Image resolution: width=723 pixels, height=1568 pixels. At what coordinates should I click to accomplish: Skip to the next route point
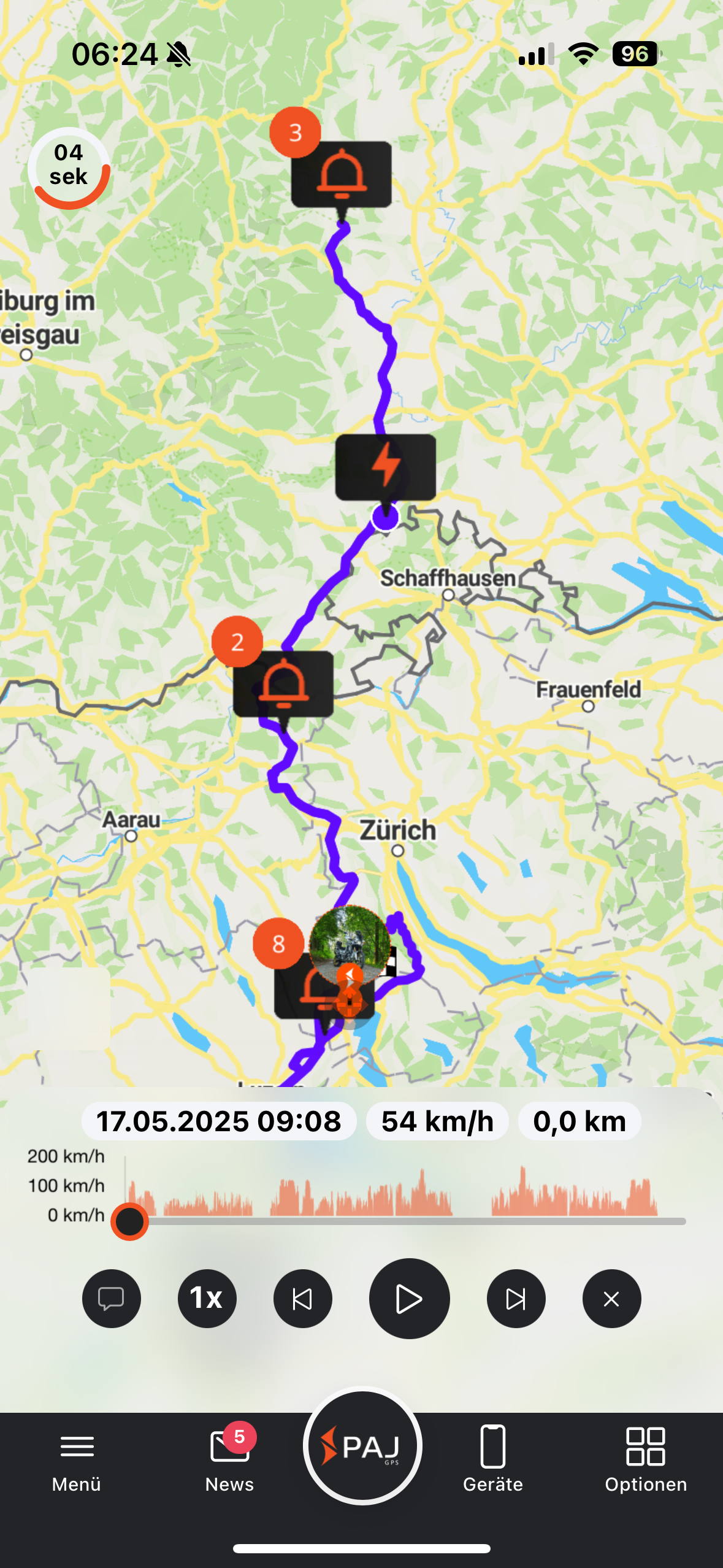pos(516,1299)
